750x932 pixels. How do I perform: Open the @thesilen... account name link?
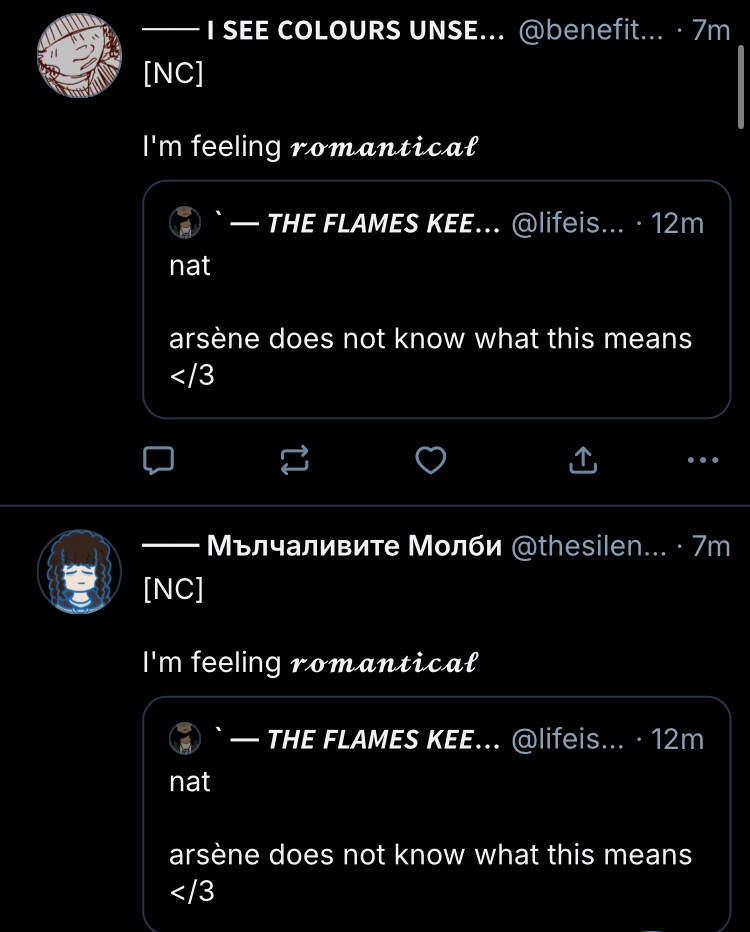(588, 546)
